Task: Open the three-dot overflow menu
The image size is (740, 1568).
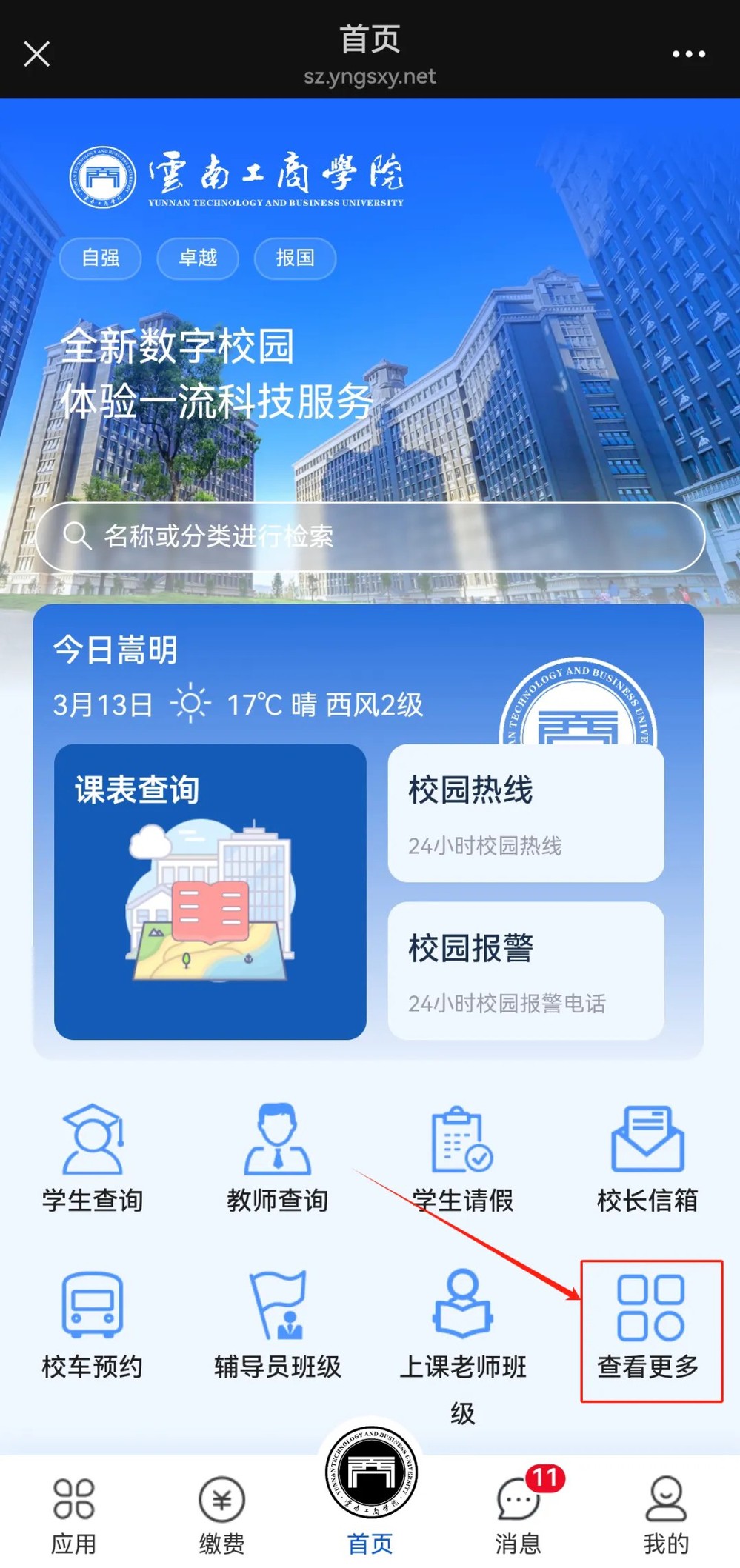Action: (x=688, y=54)
